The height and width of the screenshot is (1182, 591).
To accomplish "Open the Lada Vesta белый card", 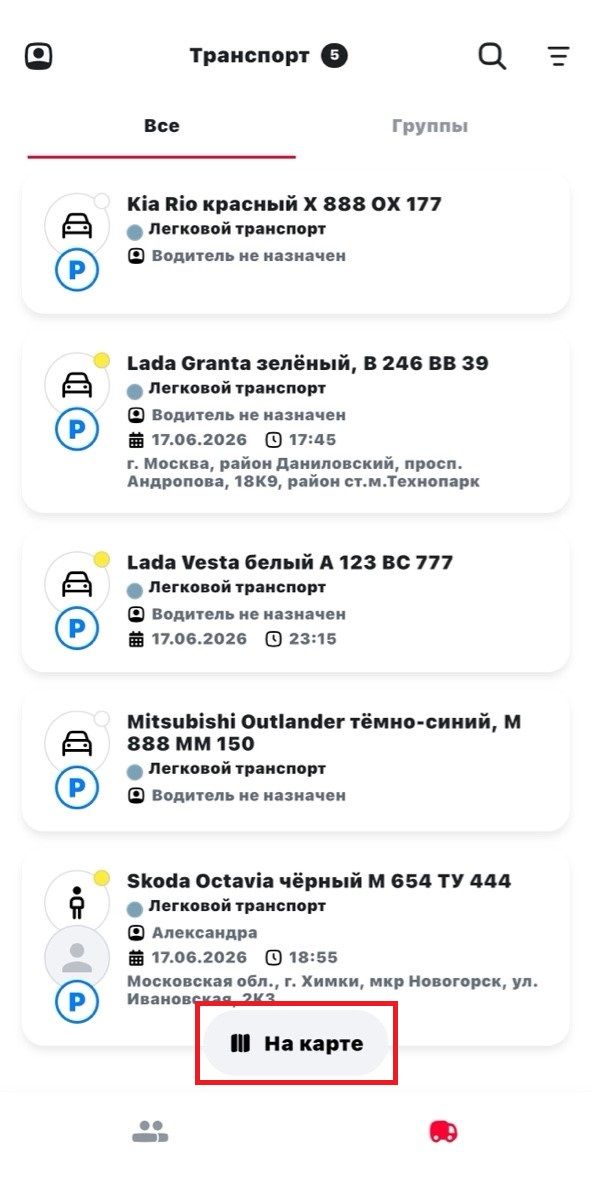I will point(296,602).
